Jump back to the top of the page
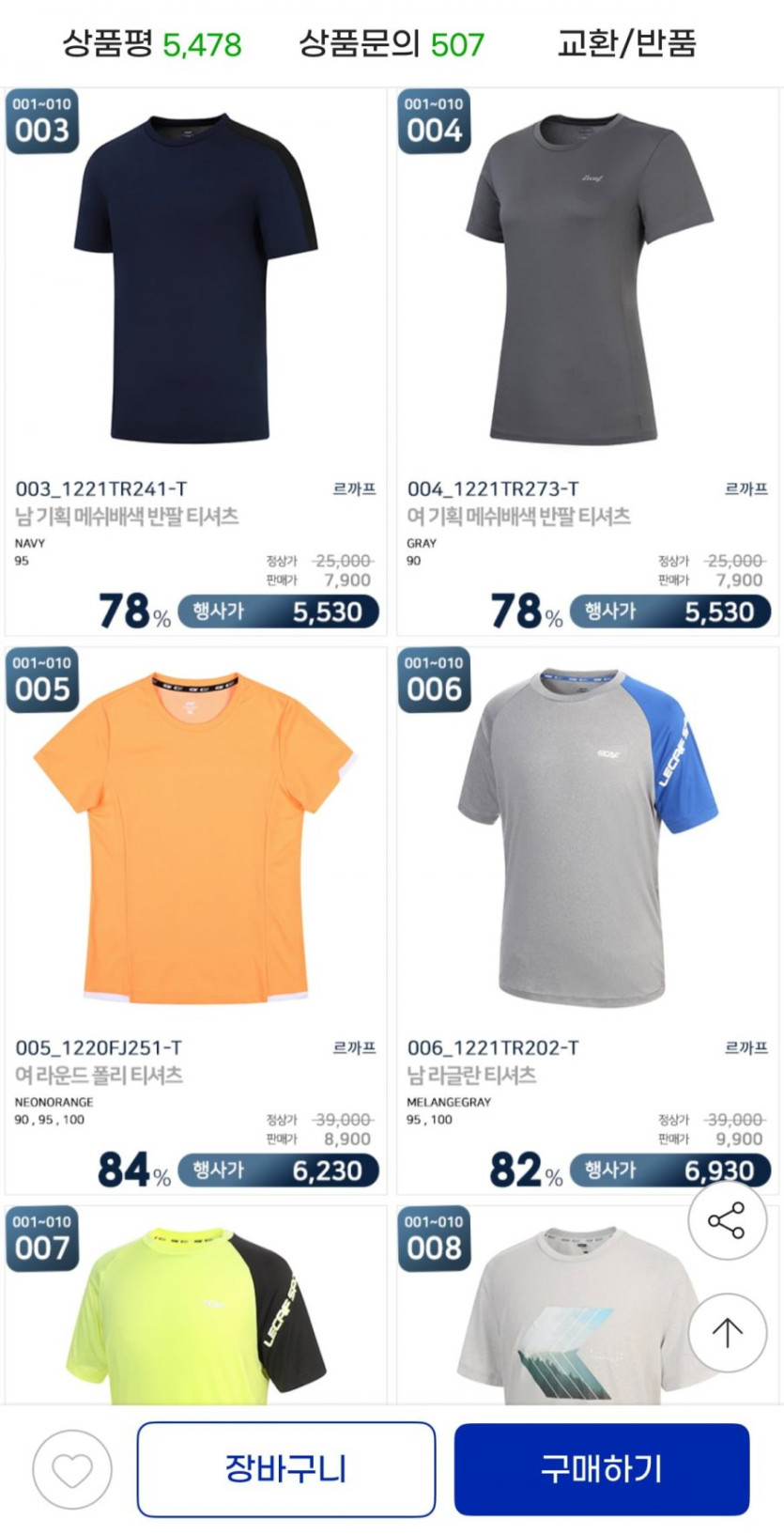784x1534 pixels. (727, 1330)
